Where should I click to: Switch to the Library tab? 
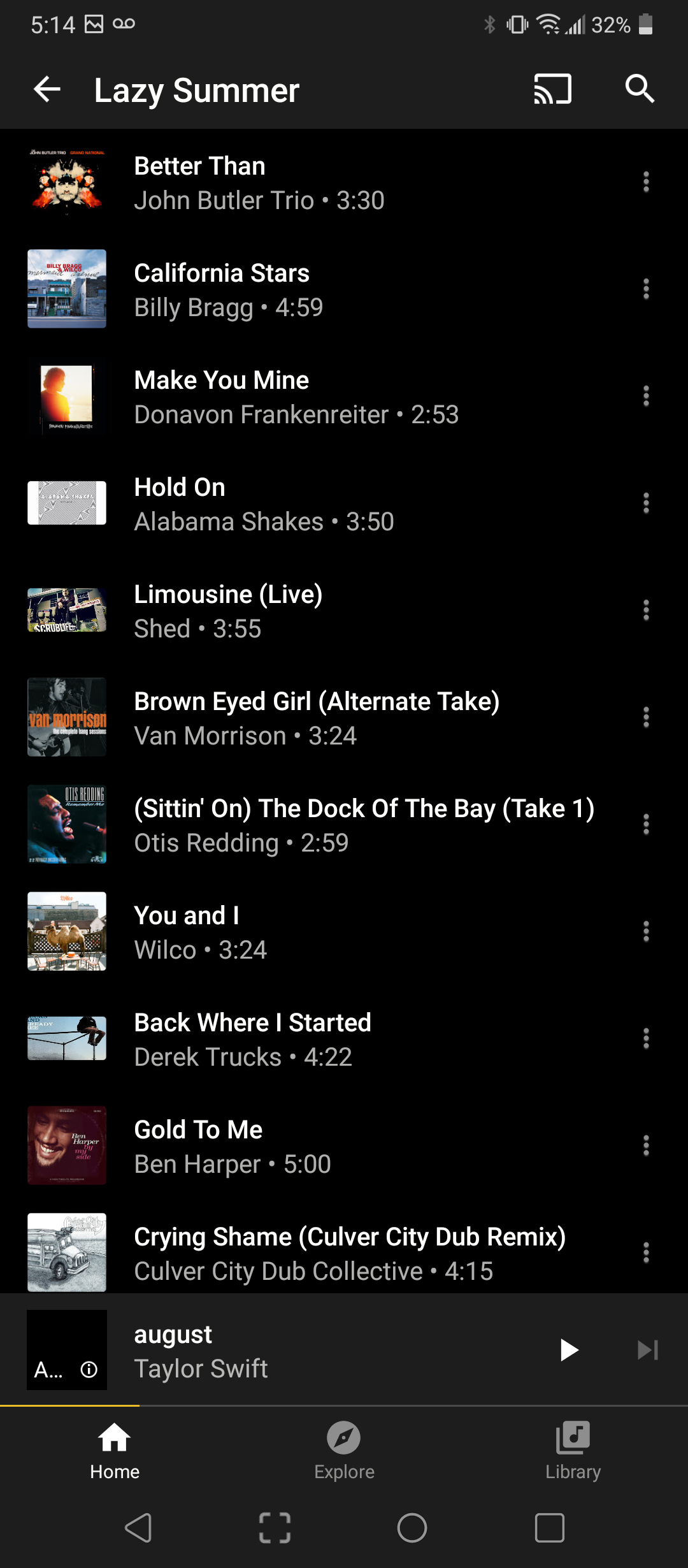pyautogui.click(x=573, y=1451)
